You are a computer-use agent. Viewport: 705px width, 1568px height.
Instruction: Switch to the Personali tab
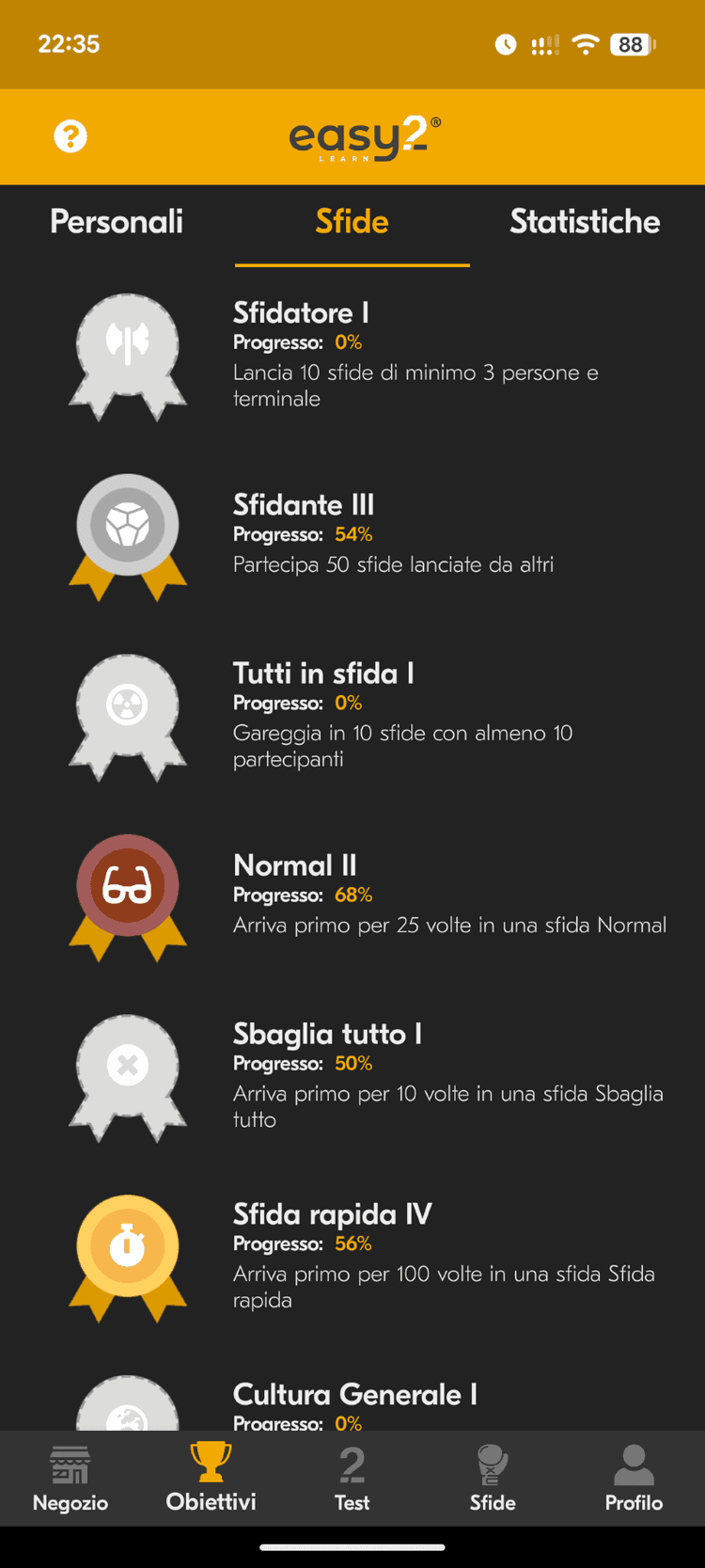click(117, 222)
